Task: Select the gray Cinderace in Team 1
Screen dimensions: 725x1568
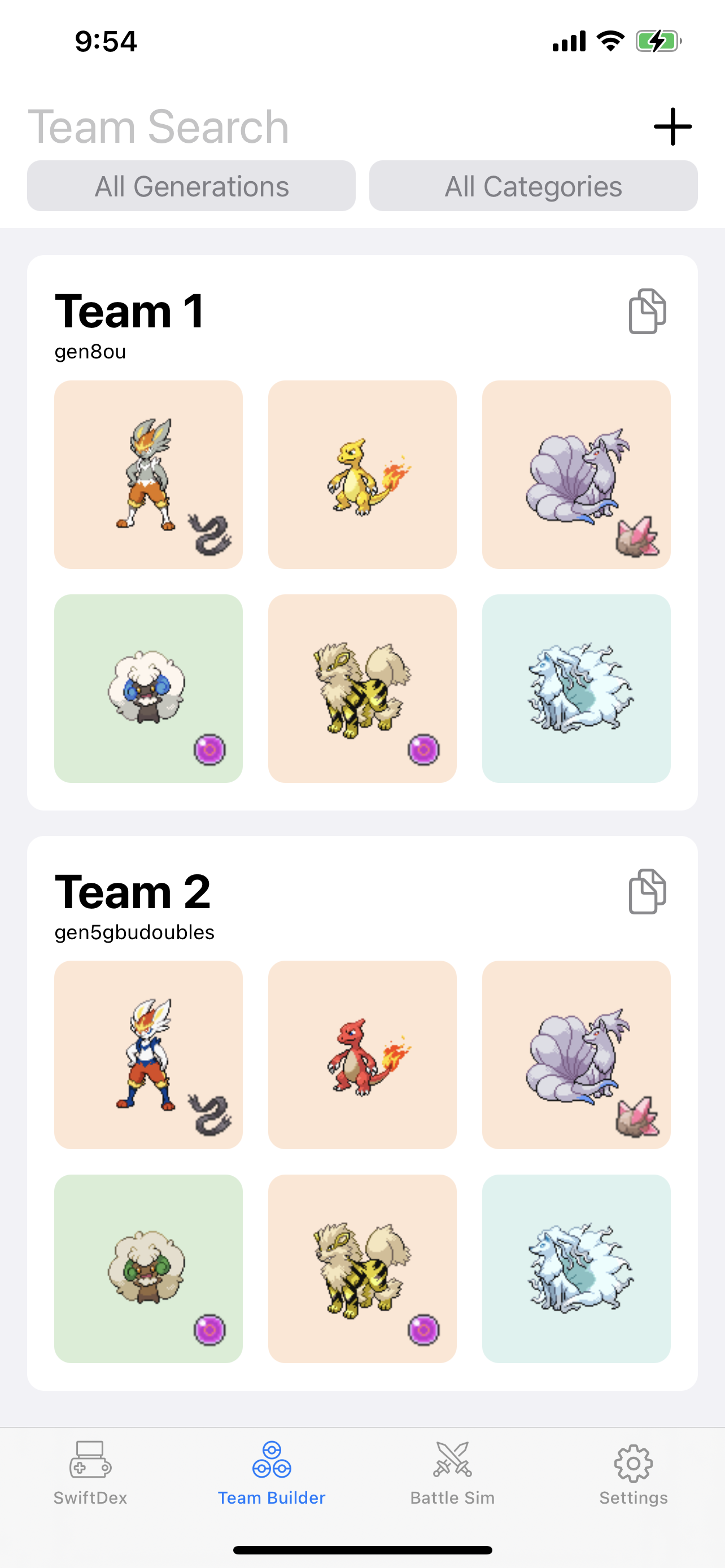Action: point(149,475)
